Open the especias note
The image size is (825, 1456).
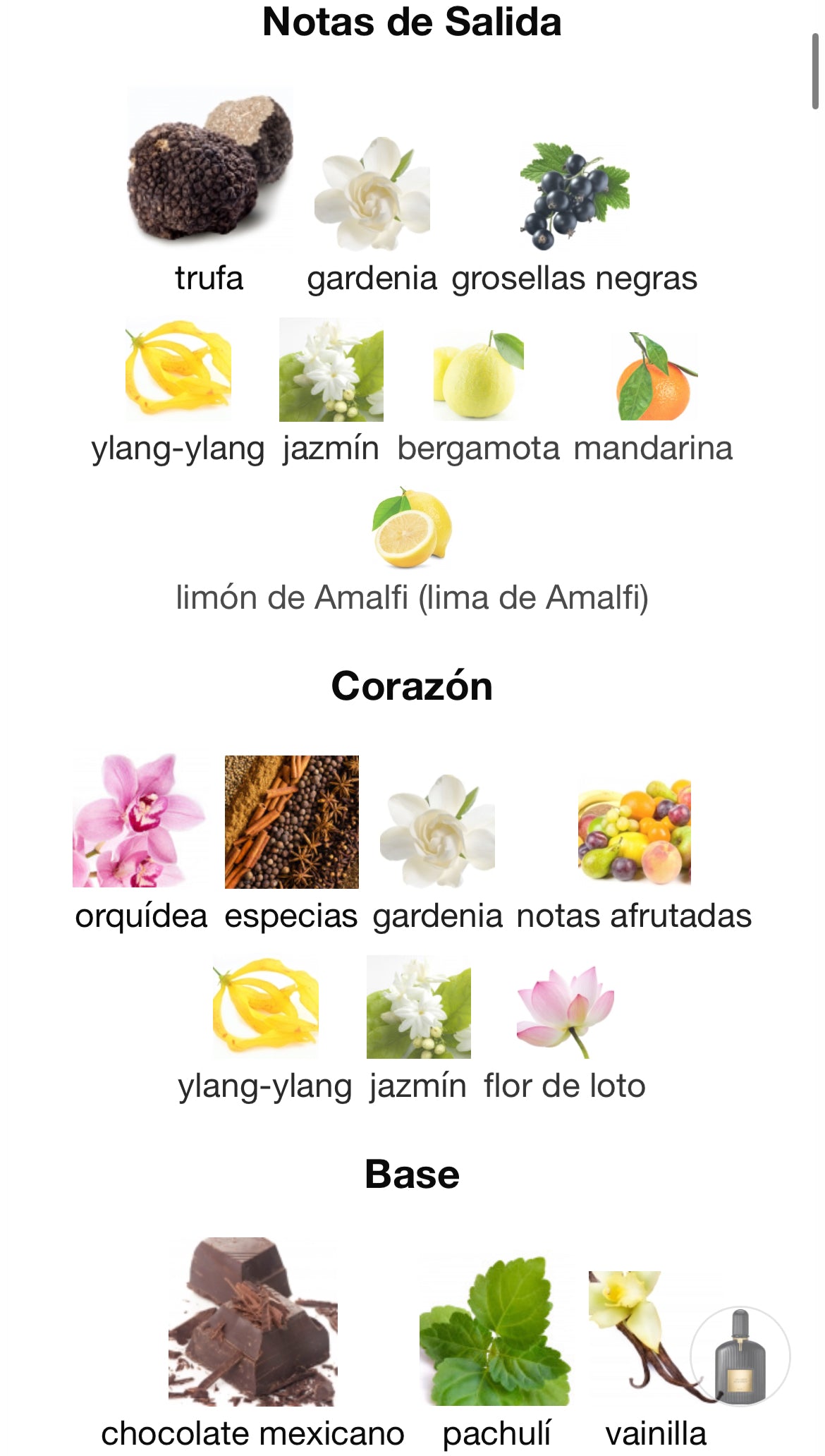coord(291,822)
